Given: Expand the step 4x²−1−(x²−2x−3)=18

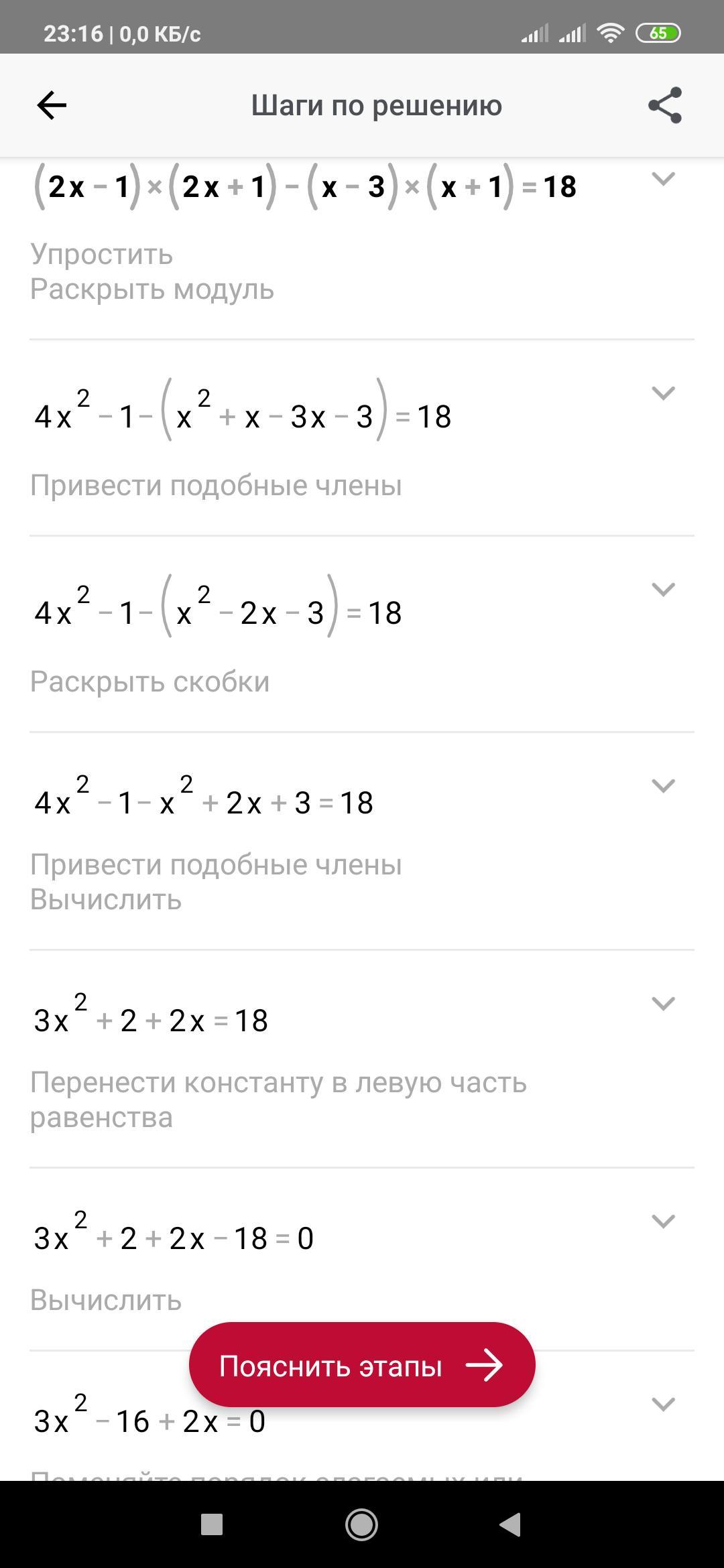Looking at the screenshot, I should click(x=663, y=590).
